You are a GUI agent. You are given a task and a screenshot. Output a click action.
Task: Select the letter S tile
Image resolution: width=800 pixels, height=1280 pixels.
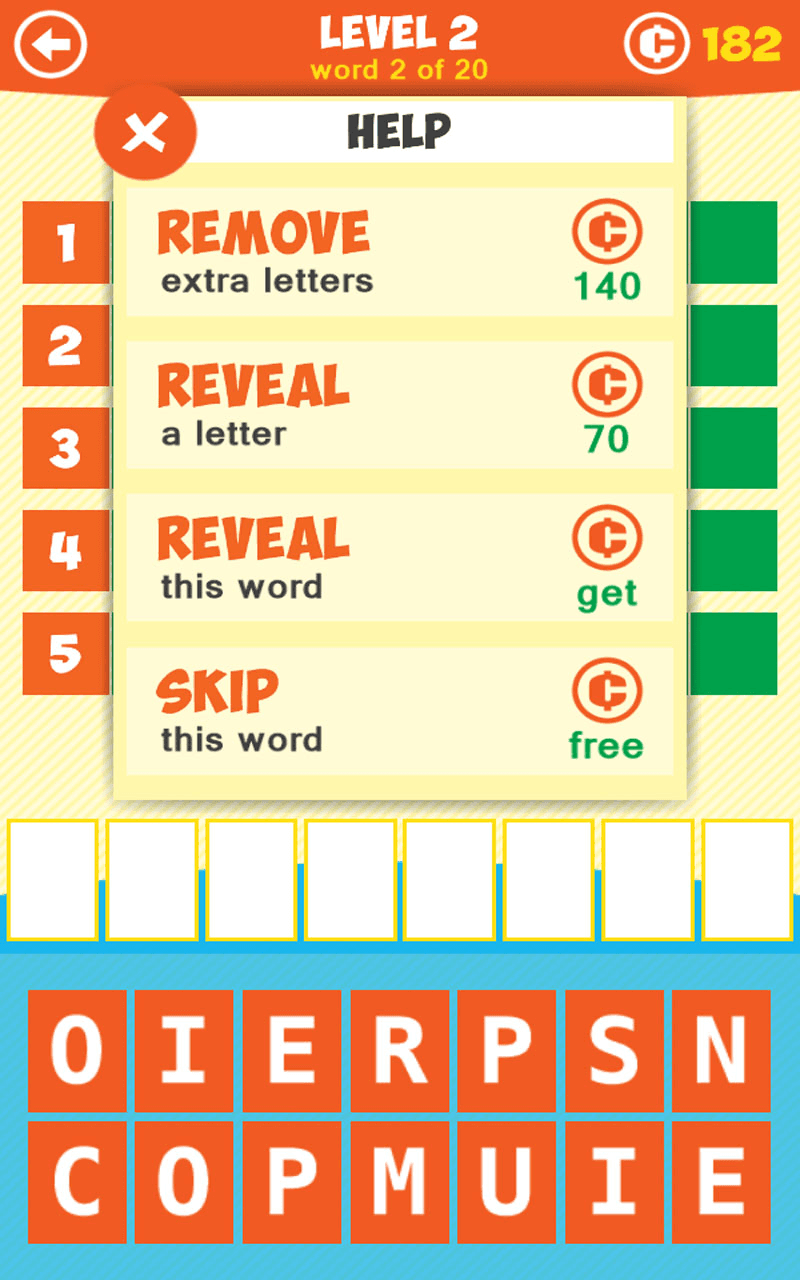(x=614, y=1051)
